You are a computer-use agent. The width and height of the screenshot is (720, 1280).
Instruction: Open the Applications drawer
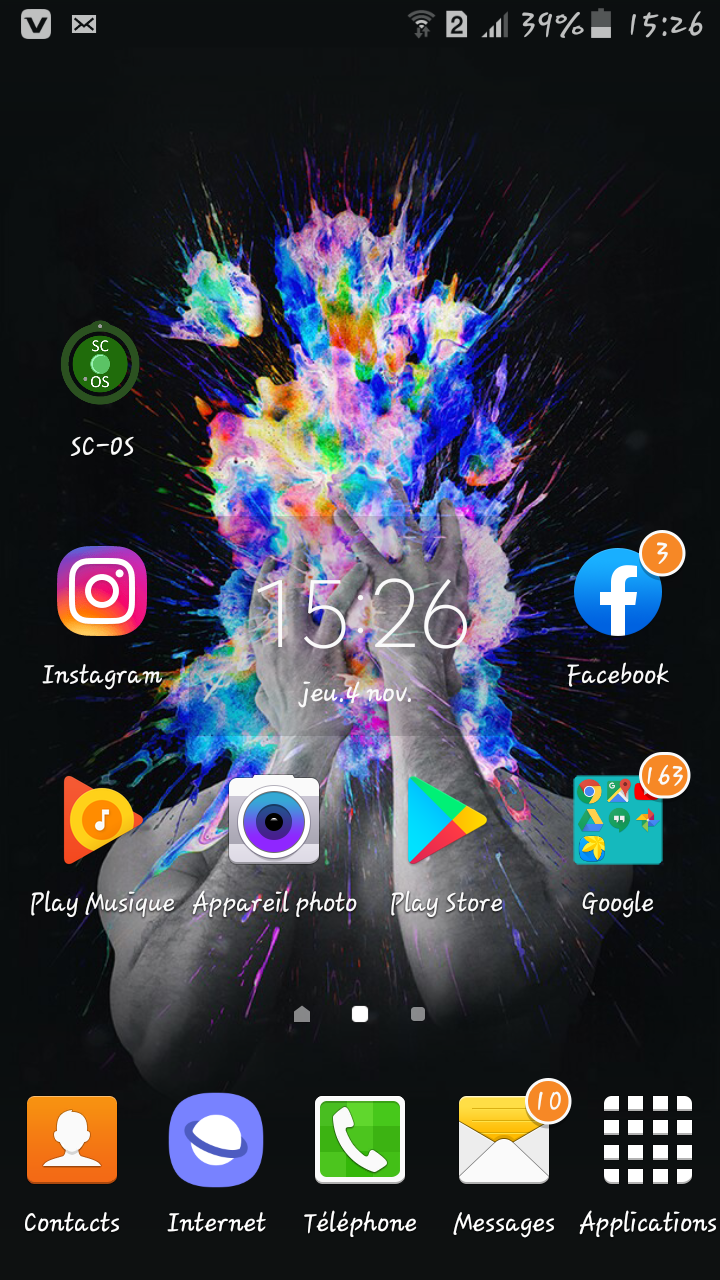(x=647, y=1139)
